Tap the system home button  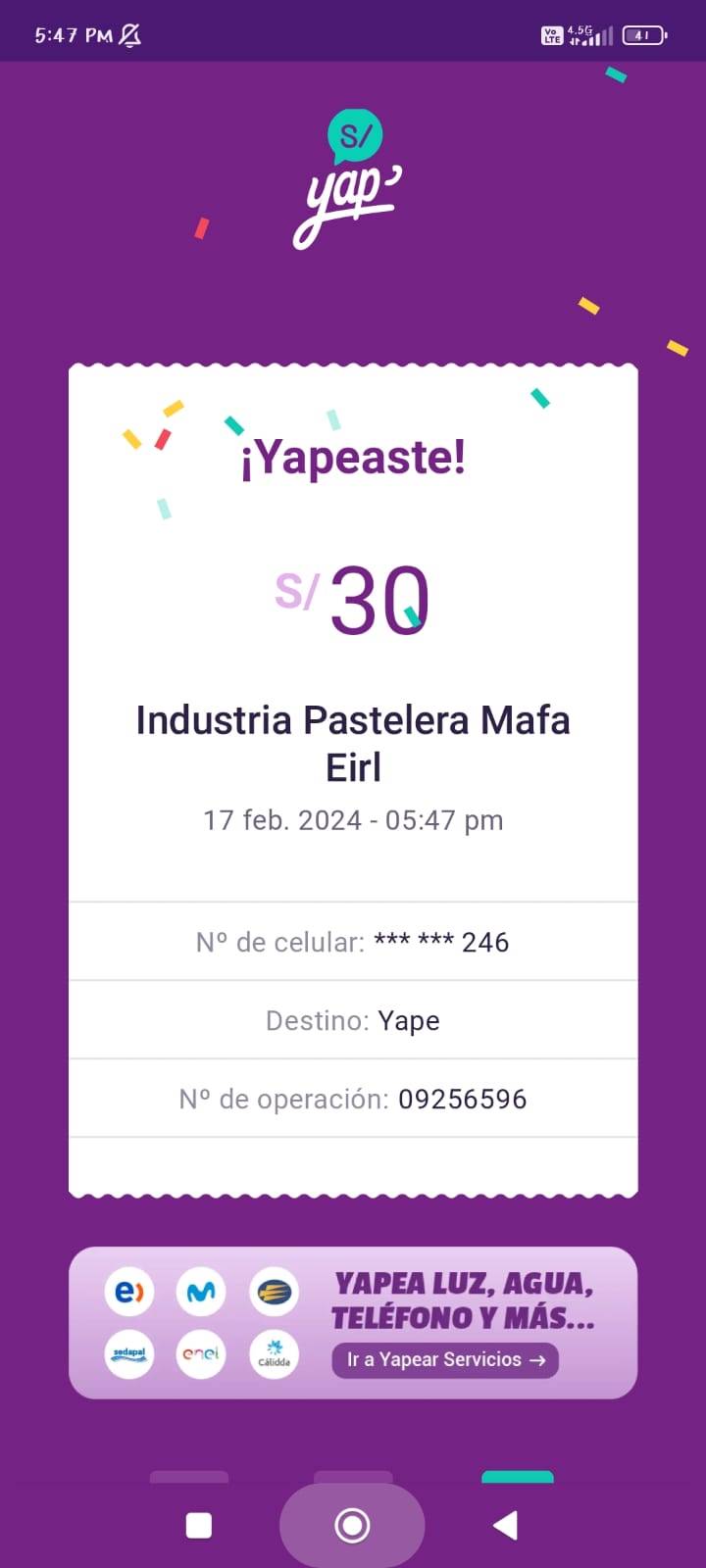[x=352, y=1525]
